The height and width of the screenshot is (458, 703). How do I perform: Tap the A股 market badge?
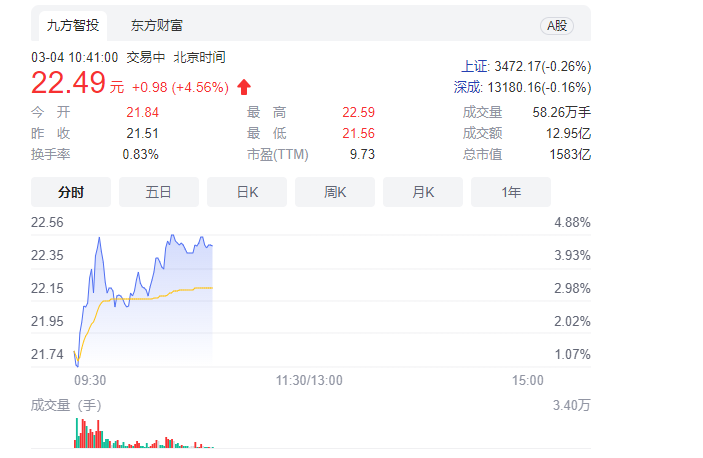pyautogui.click(x=555, y=25)
